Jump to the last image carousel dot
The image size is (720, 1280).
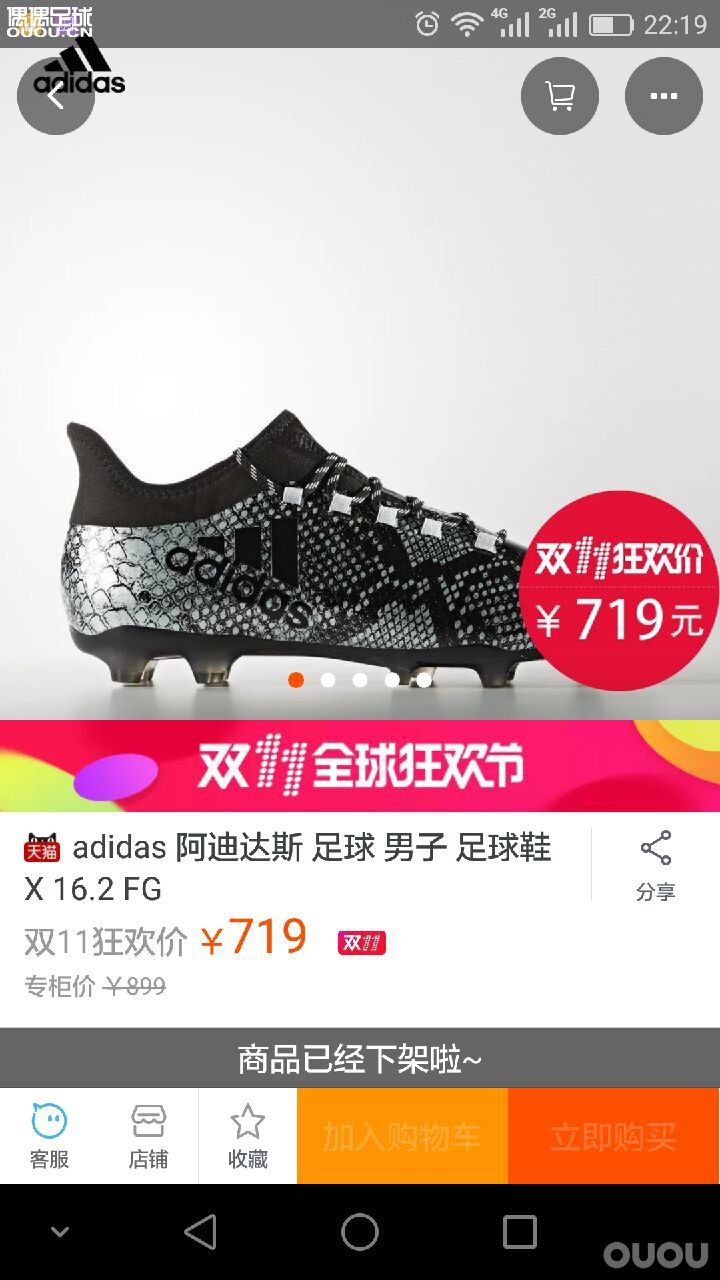424,679
